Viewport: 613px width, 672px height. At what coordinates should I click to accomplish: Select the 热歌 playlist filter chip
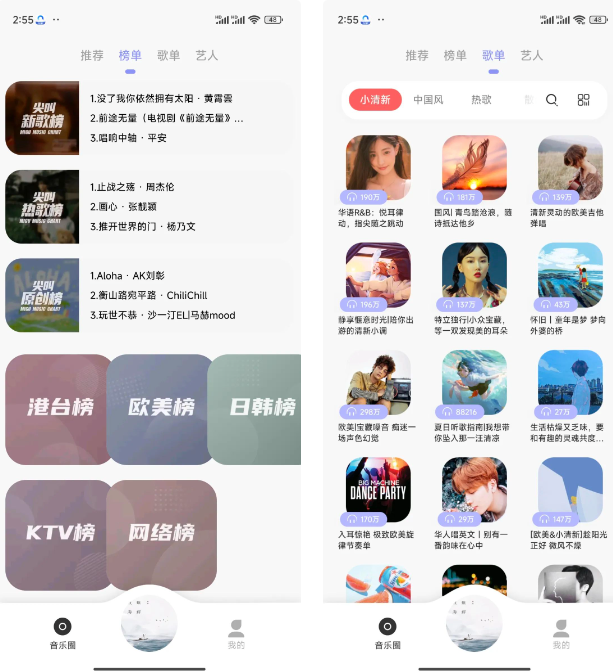481,100
